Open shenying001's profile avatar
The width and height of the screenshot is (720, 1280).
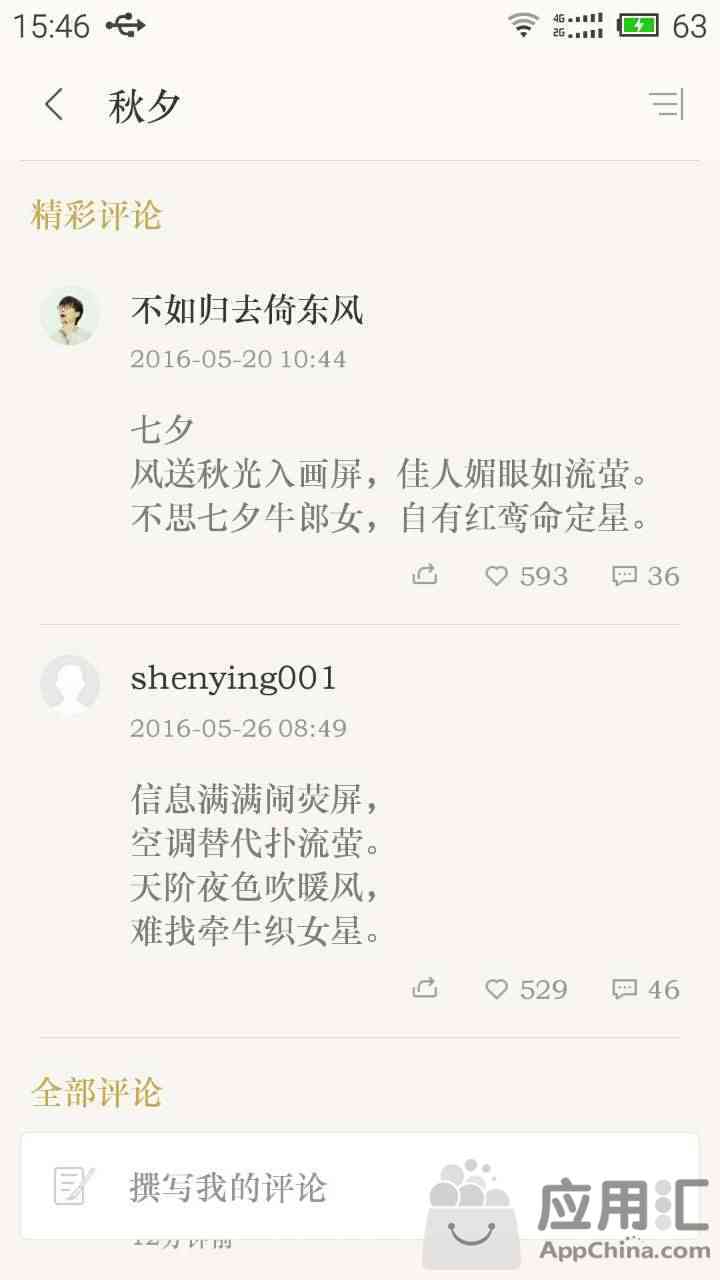70,685
